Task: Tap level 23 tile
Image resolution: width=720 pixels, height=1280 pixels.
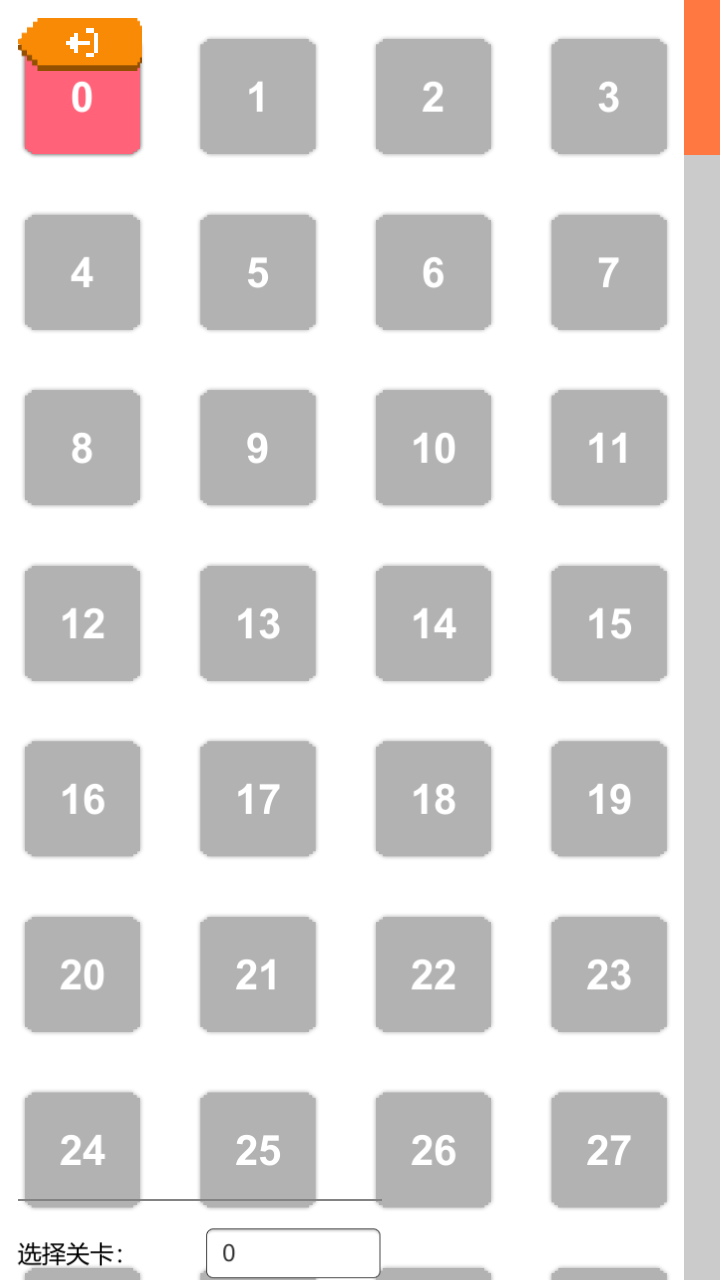Action: [x=609, y=974]
